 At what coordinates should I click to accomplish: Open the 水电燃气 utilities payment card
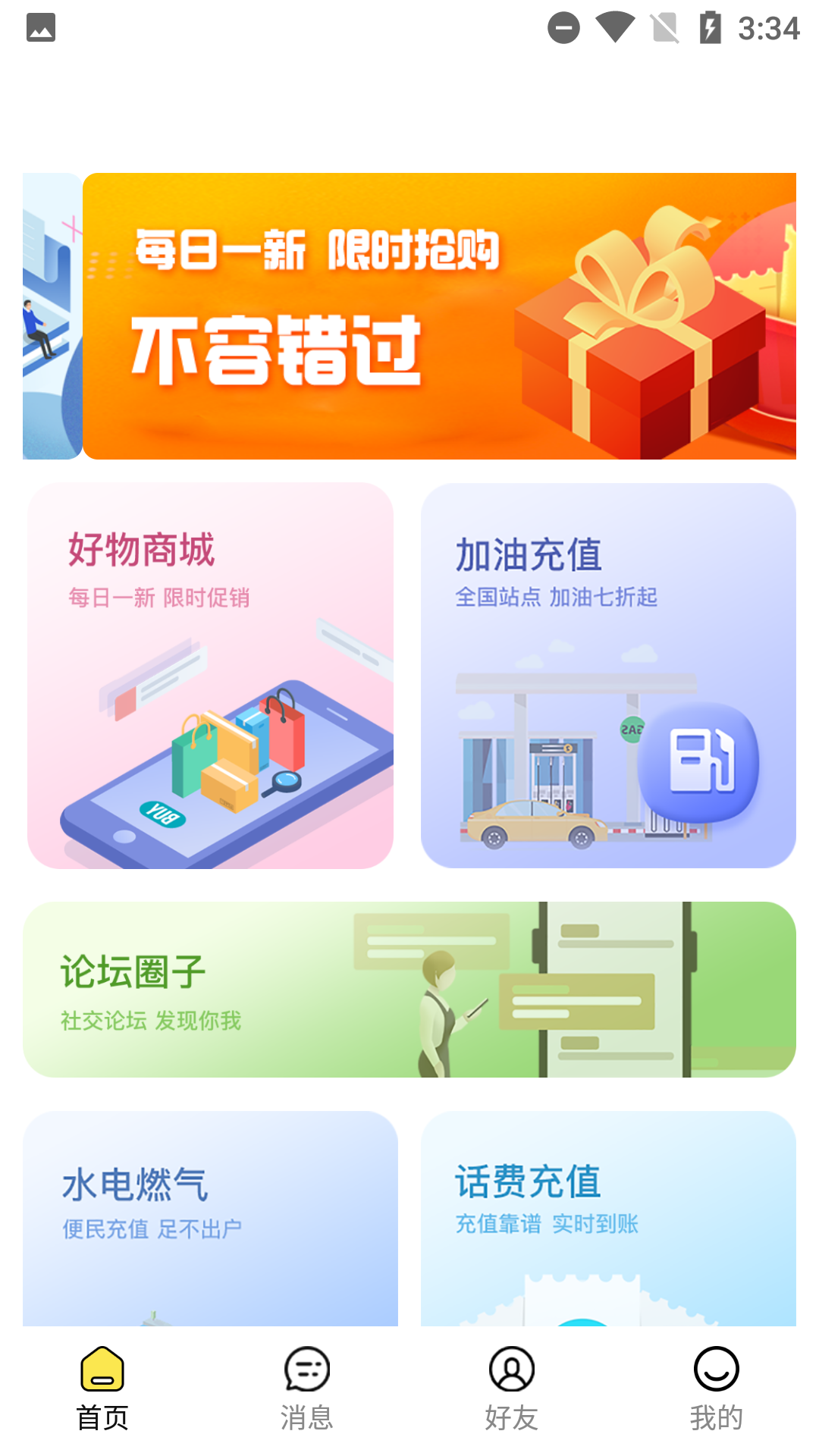coord(210,1218)
